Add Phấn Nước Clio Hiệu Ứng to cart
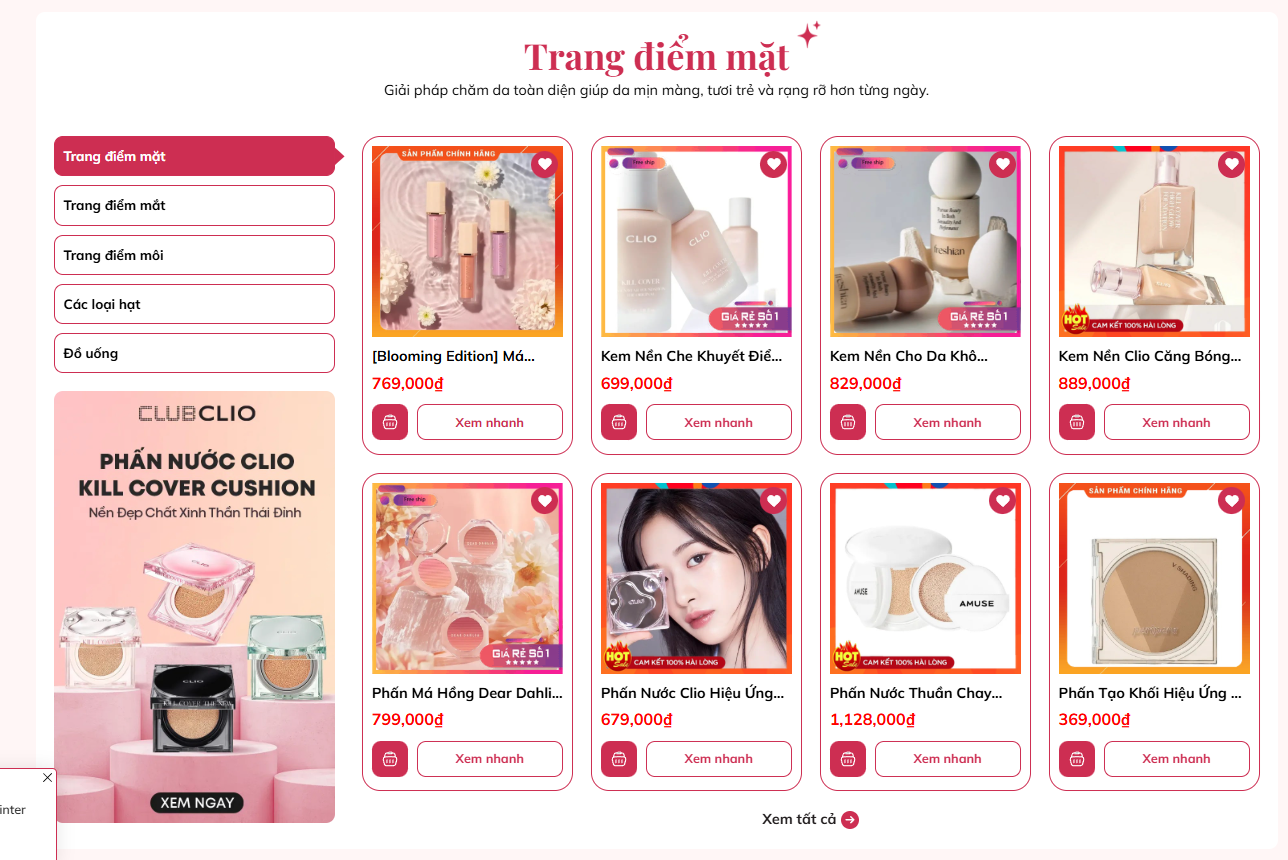Viewport: 1288px width, 860px height. [x=619, y=759]
